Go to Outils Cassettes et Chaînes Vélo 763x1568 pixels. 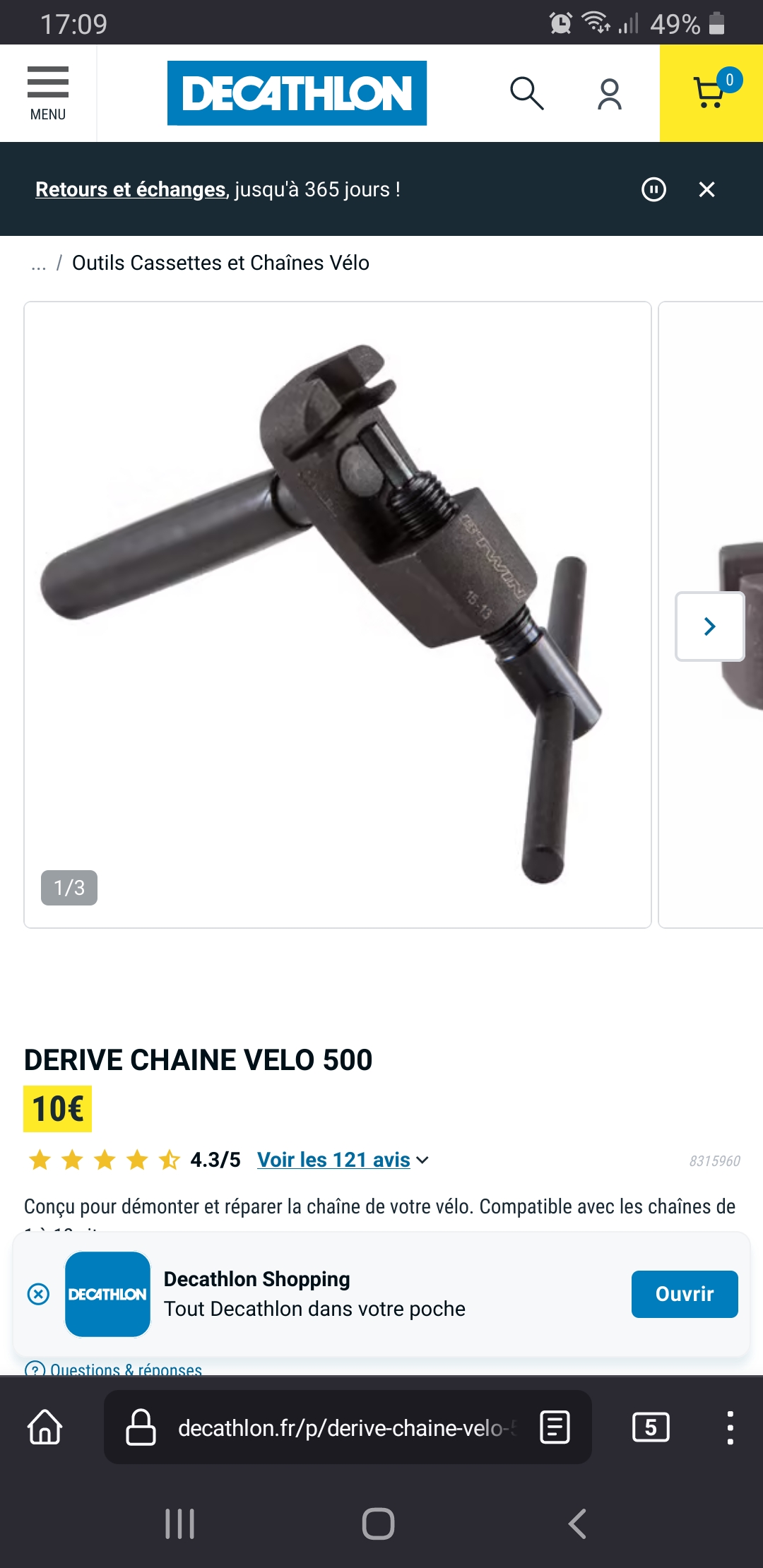point(220,263)
